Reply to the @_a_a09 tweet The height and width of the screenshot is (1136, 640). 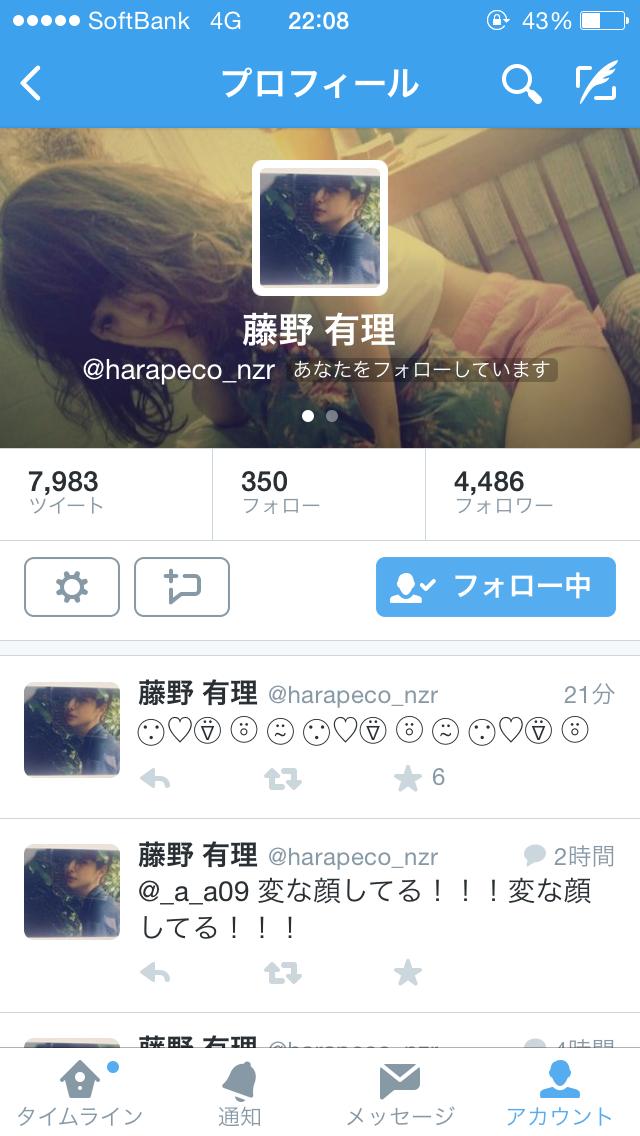point(155,971)
